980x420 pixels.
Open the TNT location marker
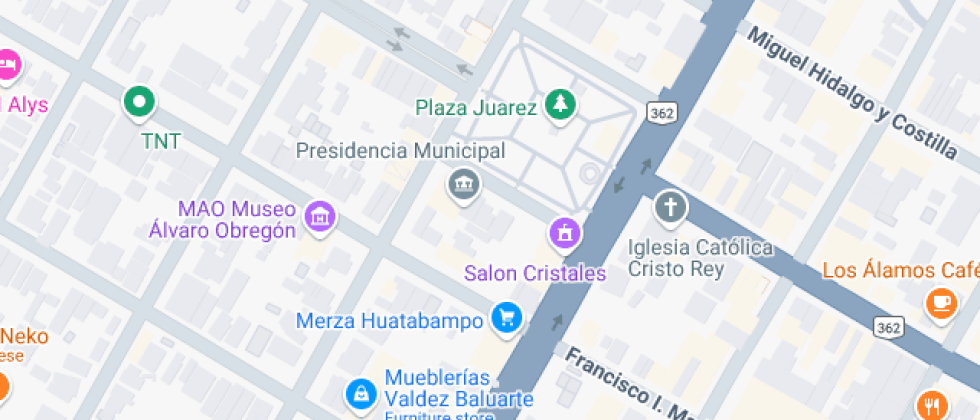139,101
